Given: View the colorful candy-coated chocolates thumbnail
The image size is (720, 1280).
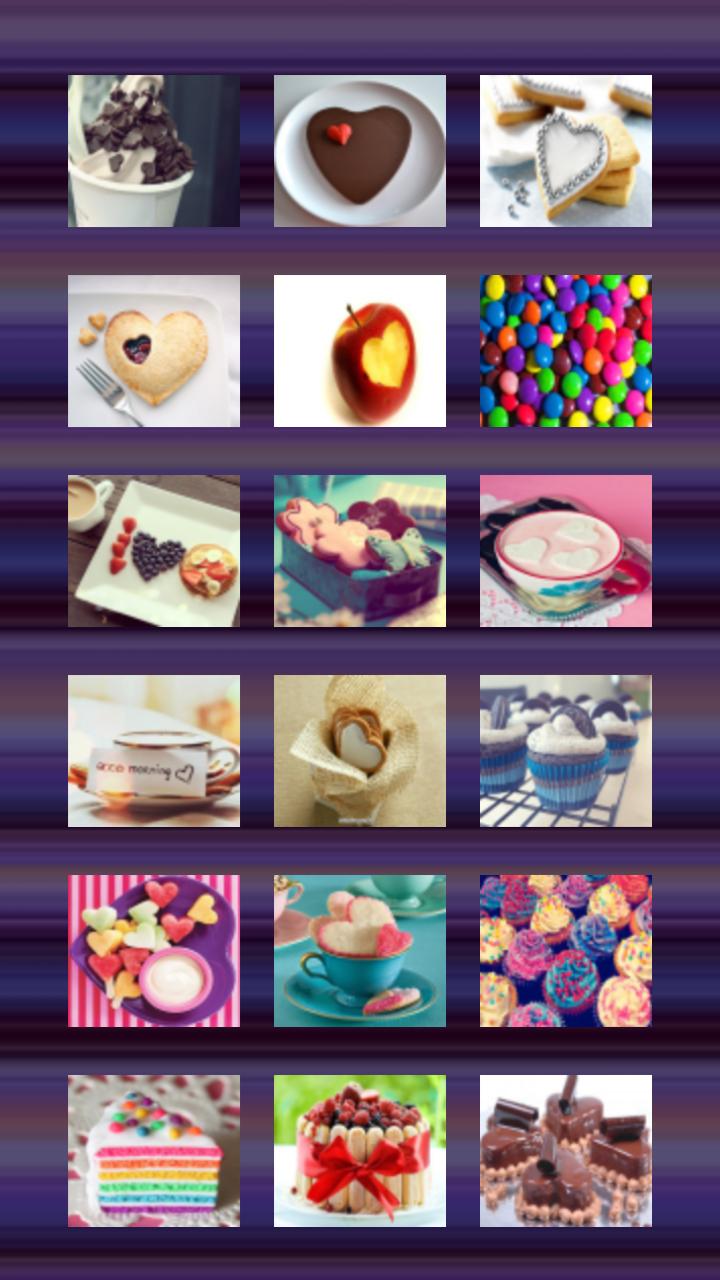Looking at the screenshot, I should (x=566, y=351).
